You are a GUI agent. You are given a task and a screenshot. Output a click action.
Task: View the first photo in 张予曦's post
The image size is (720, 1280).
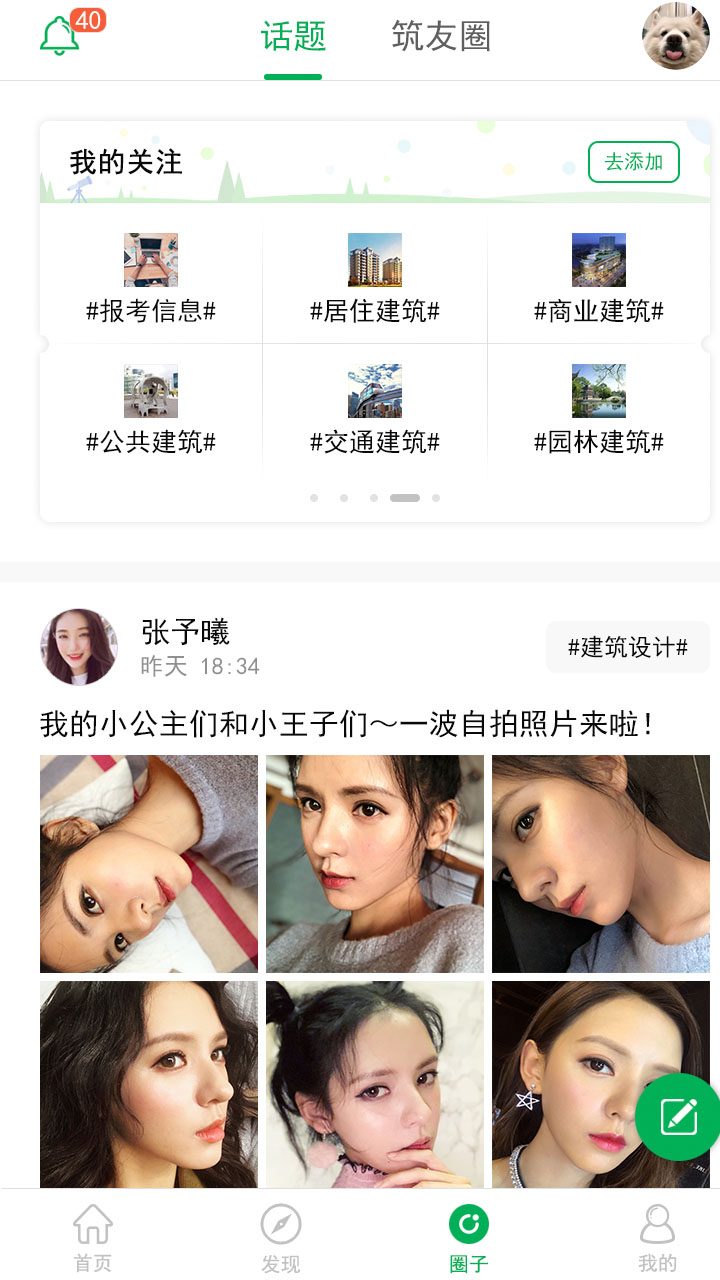149,864
